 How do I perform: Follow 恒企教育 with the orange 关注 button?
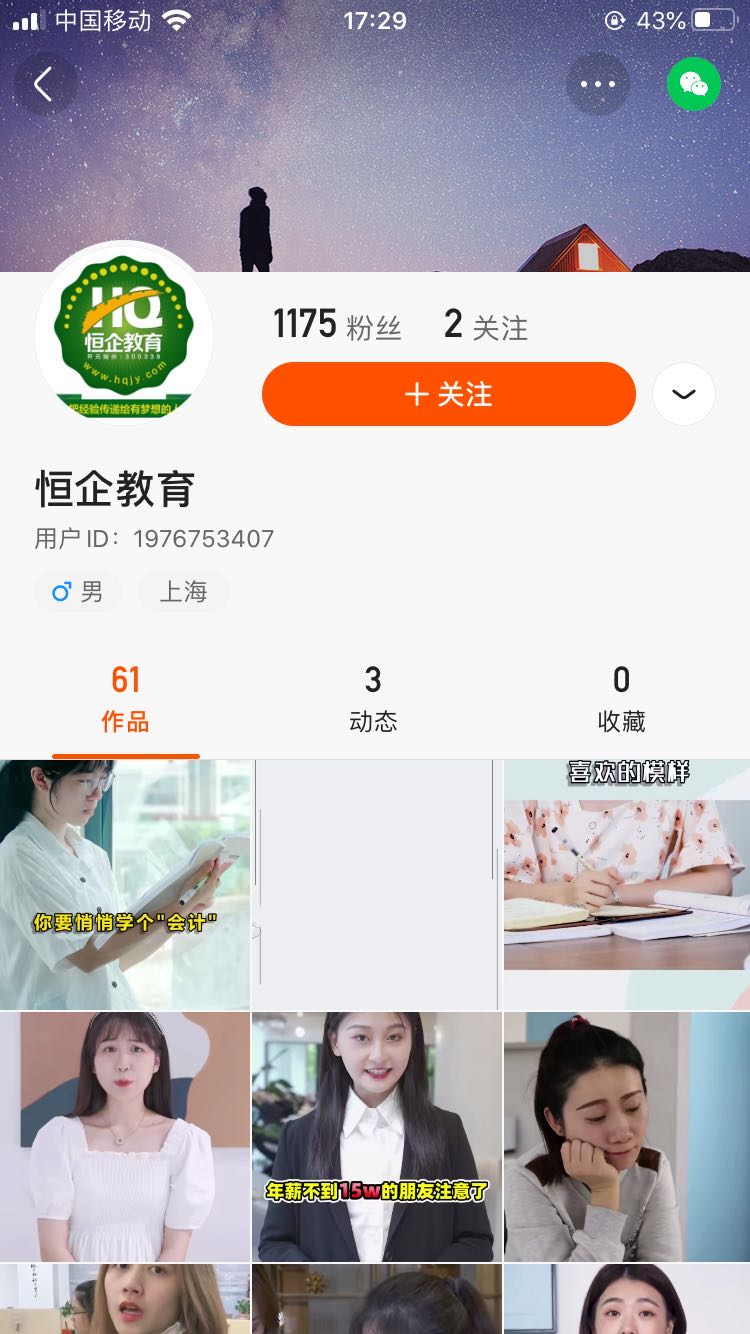click(x=448, y=394)
